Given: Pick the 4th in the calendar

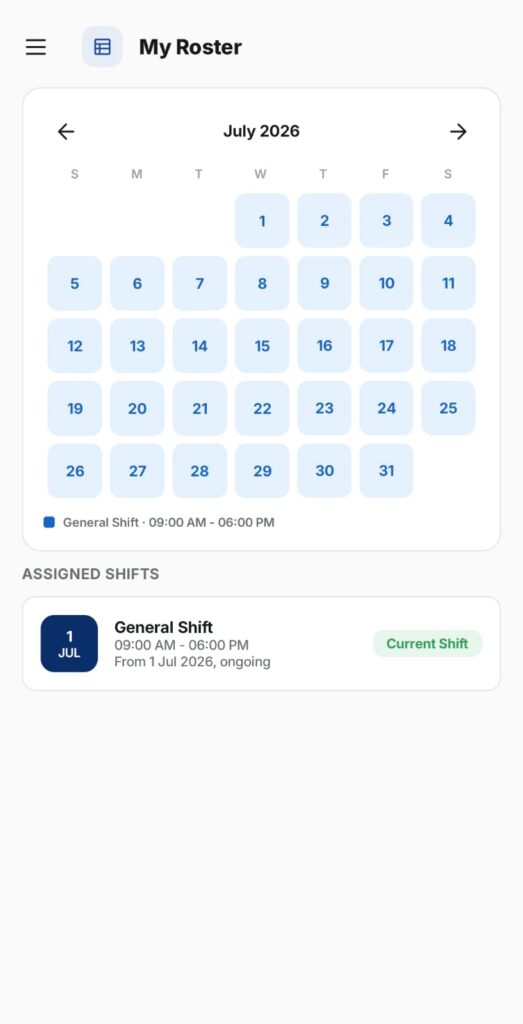Looking at the screenshot, I should 449,221.
